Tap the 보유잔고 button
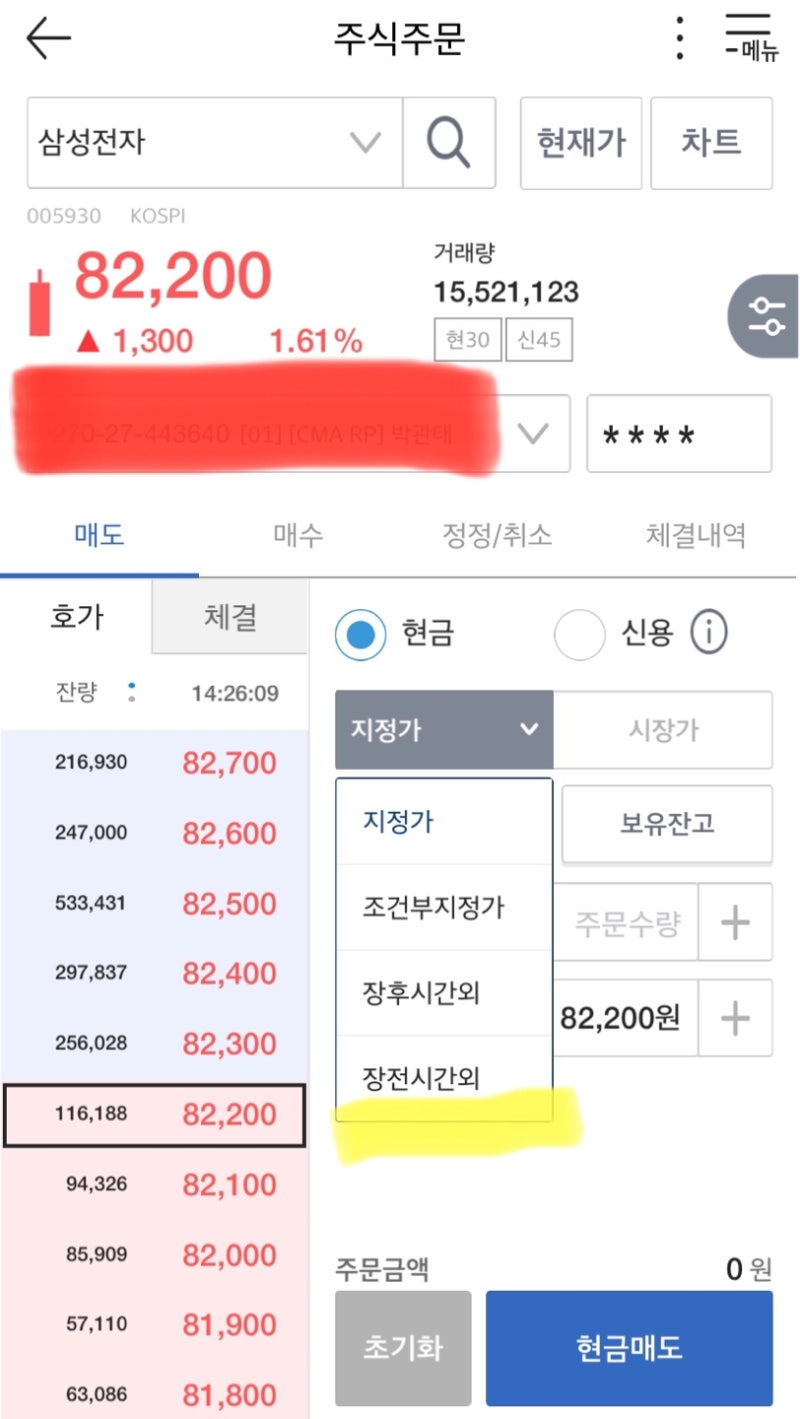Viewport: 800px width, 1419px height. coord(667,824)
